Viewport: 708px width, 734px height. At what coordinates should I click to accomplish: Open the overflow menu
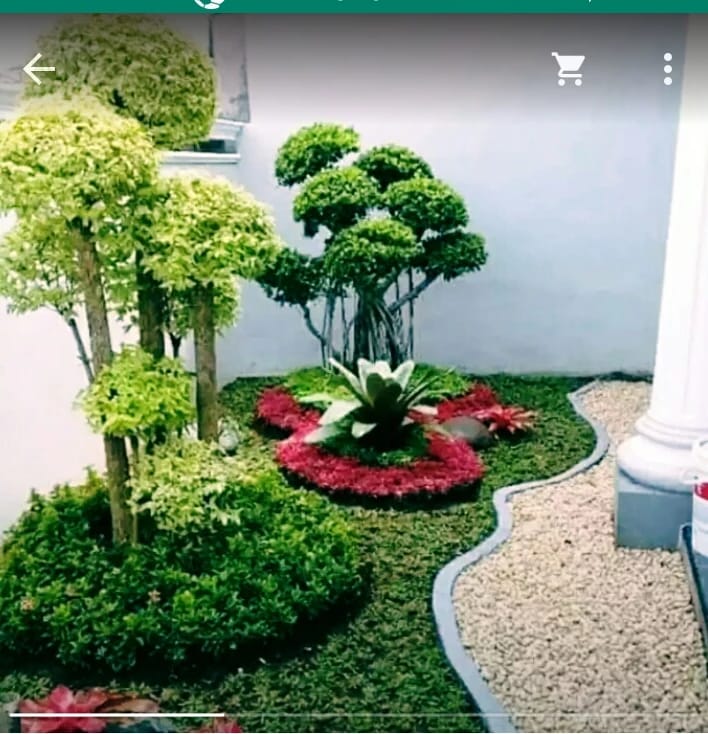pyautogui.click(x=667, y=69)
